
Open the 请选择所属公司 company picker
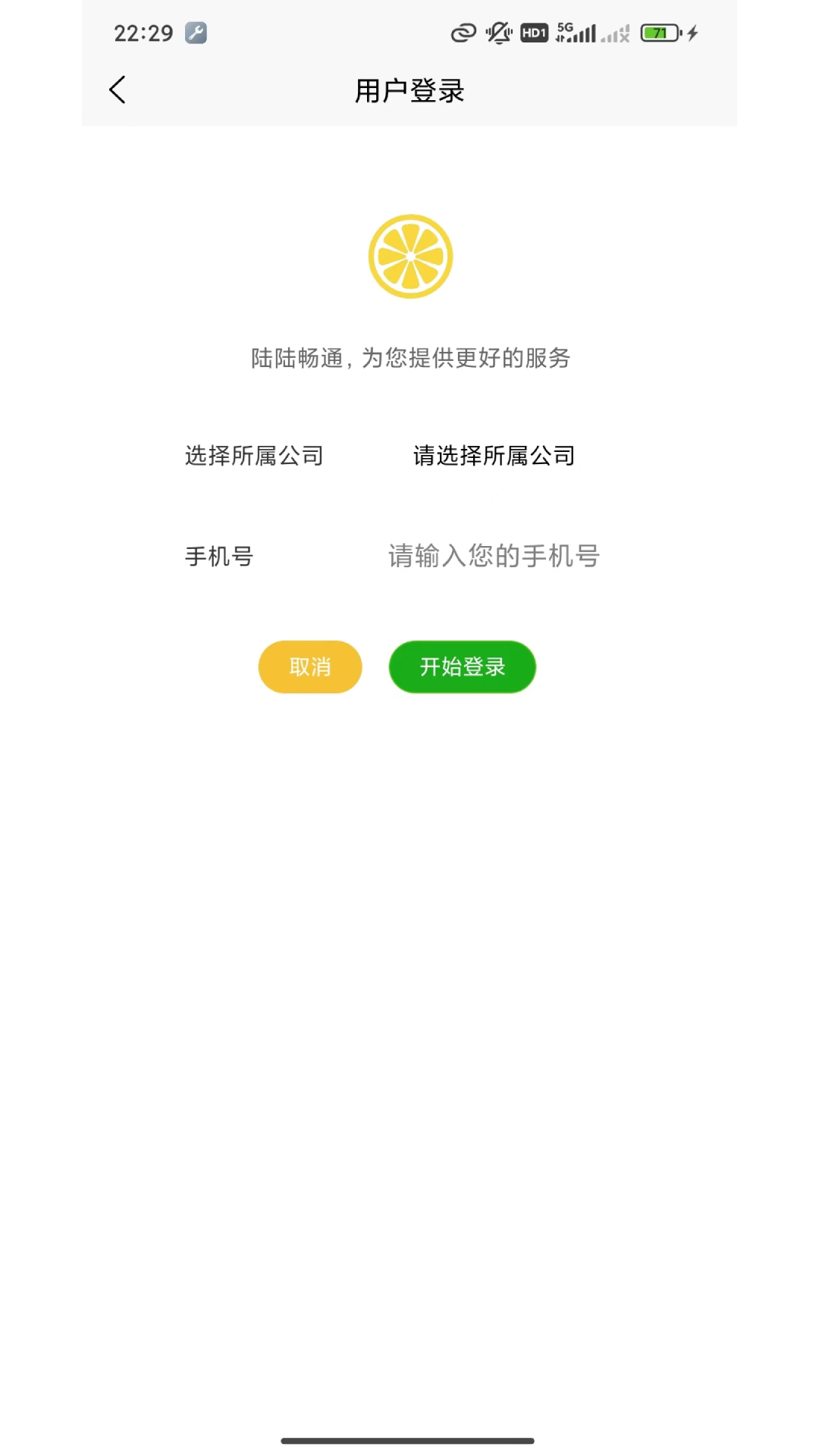click(494, 456)
